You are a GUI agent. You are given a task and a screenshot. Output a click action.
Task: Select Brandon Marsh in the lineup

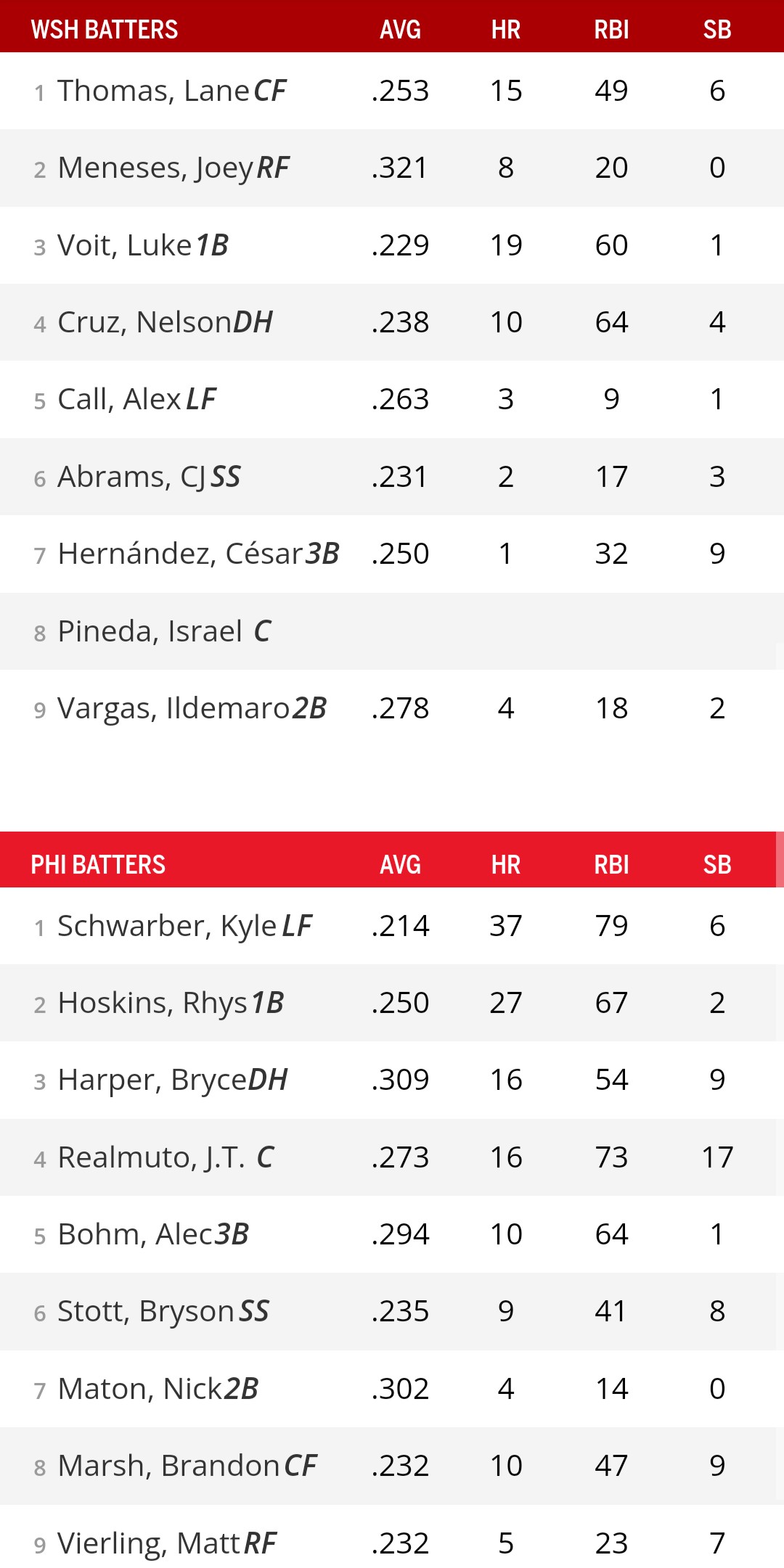coord(168,1466)
